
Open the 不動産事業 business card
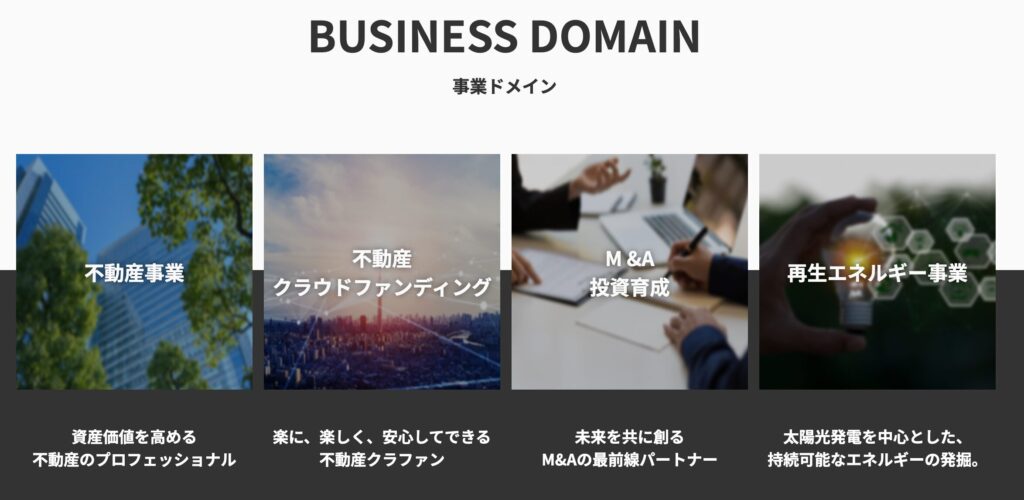point(134,272)
